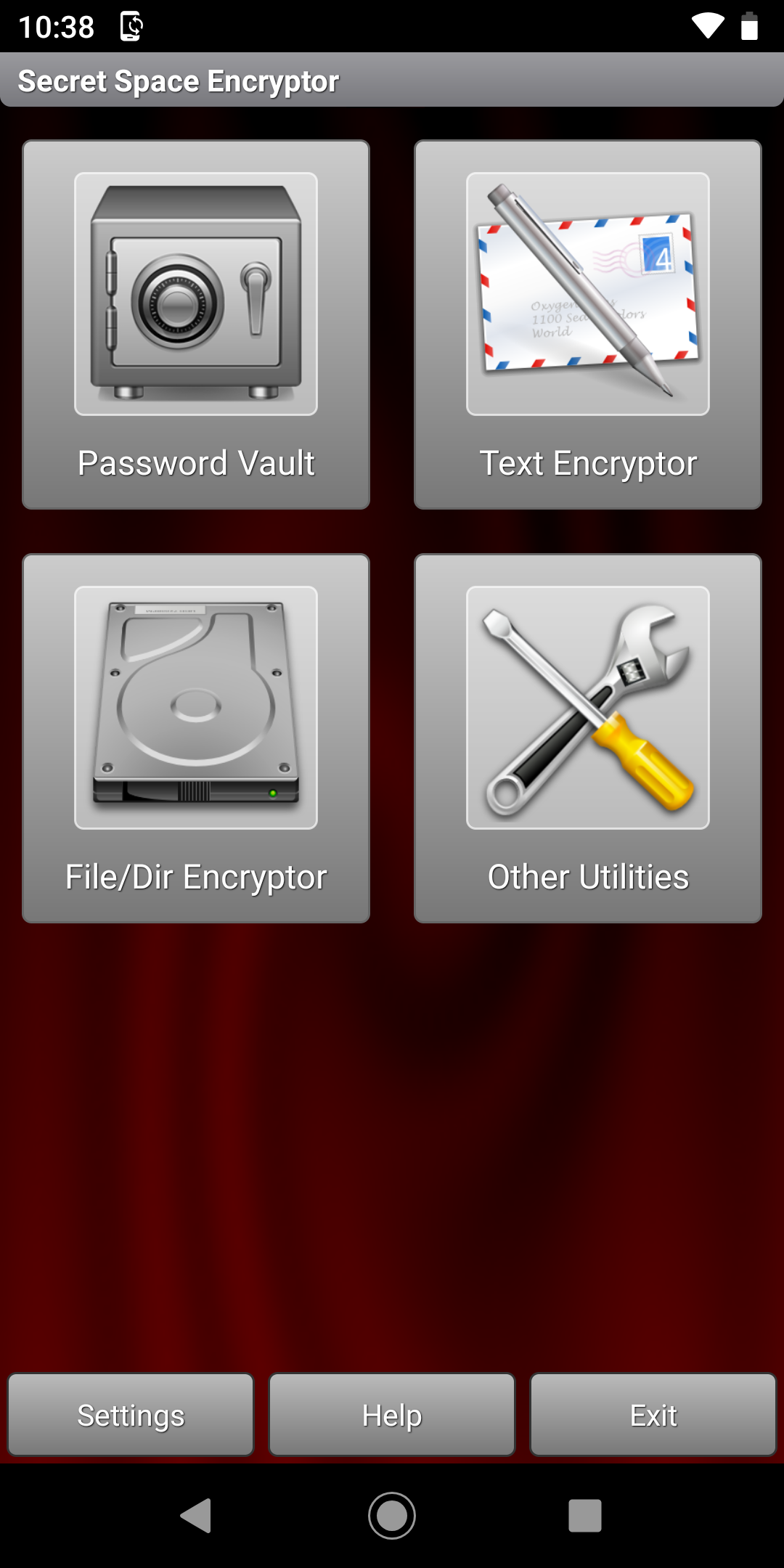This screenshot has width=784, height=1568.
Task: Open File/Dir Encryptor
Action: tap(196, 738)
